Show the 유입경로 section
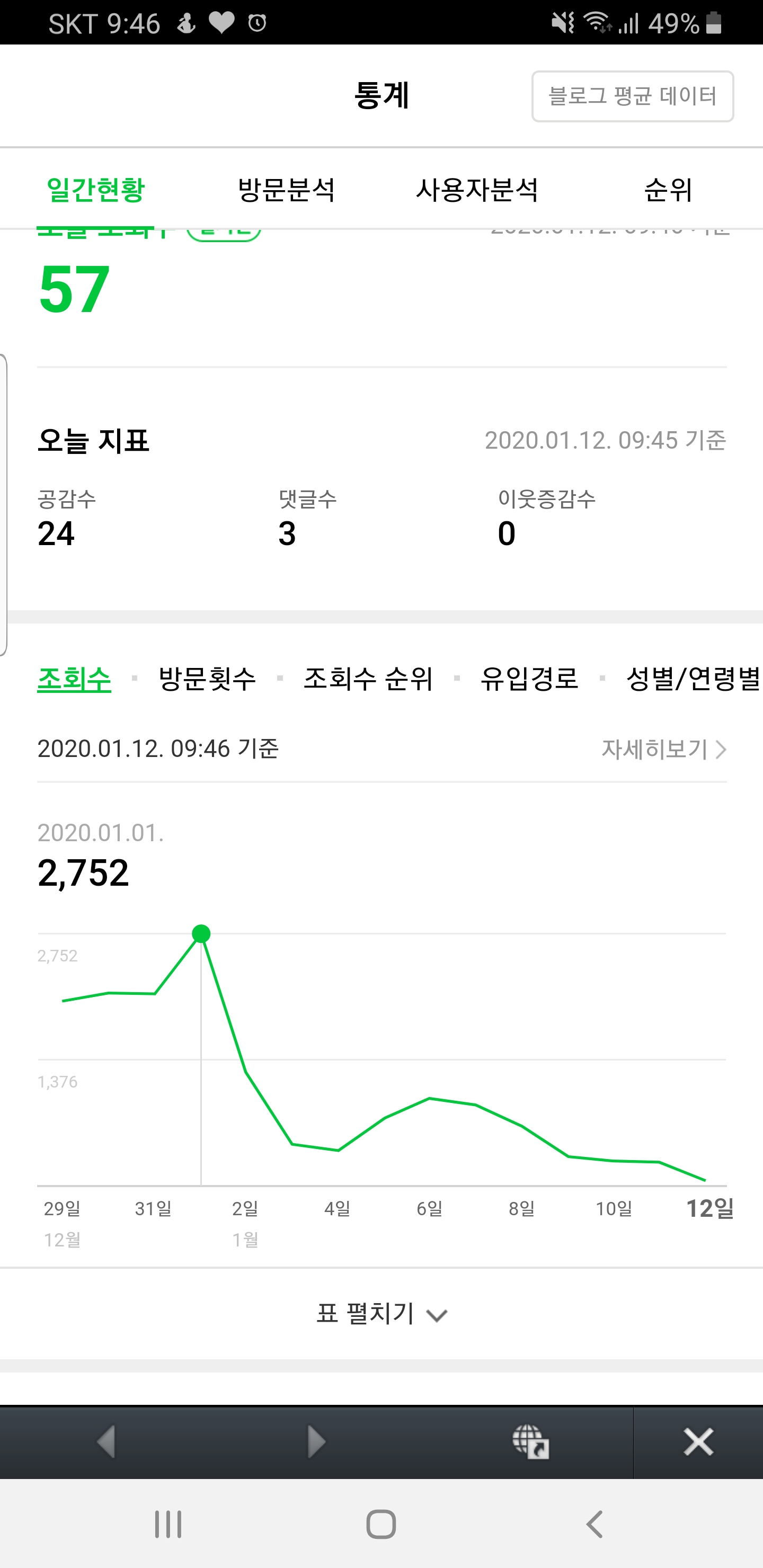 coord(529,679)
